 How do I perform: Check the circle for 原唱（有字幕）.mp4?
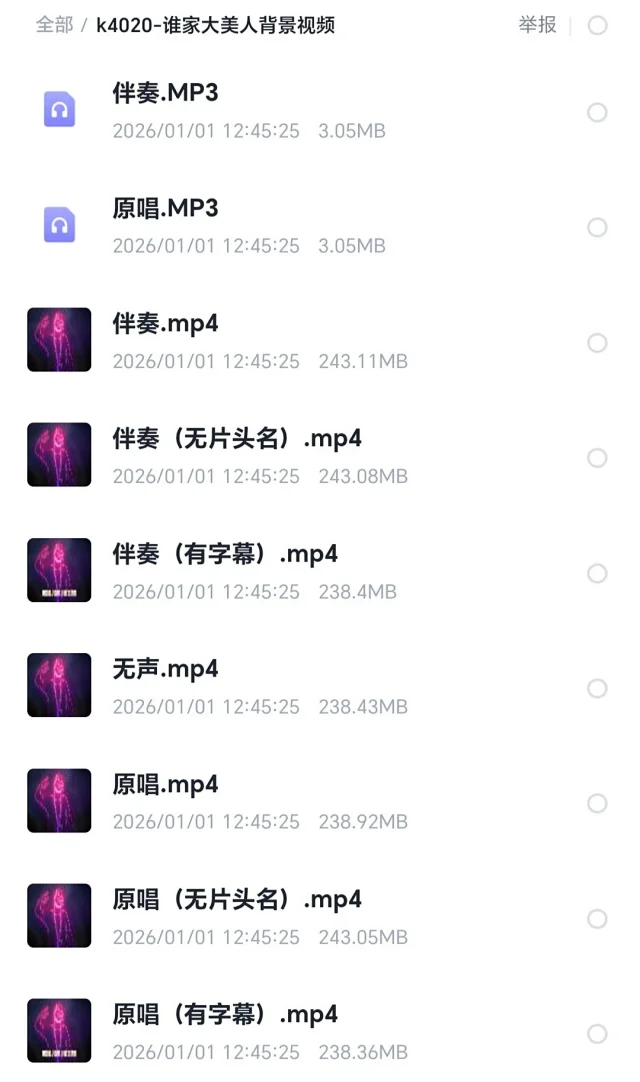click(x=597, y=1033)
